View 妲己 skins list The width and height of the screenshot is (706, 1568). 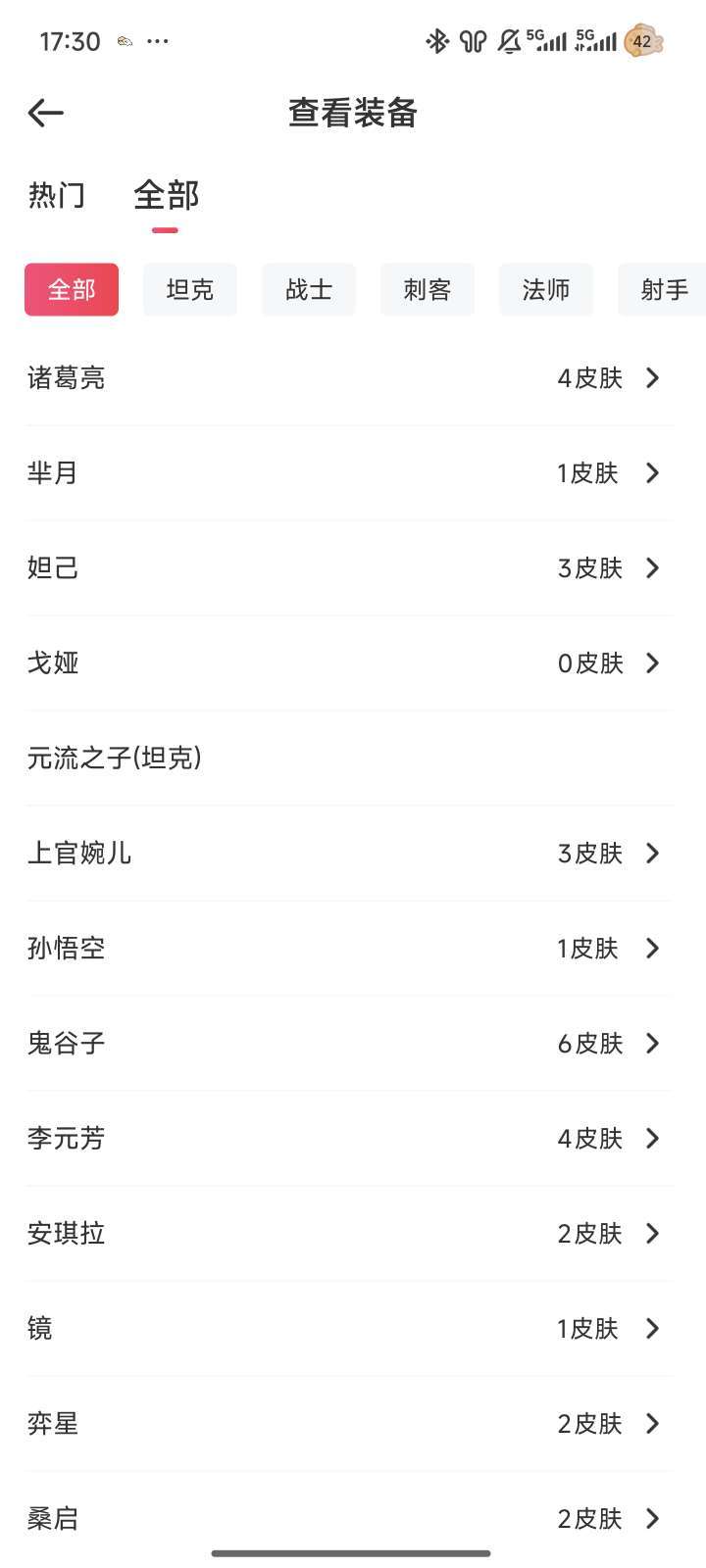click(349, 568)
